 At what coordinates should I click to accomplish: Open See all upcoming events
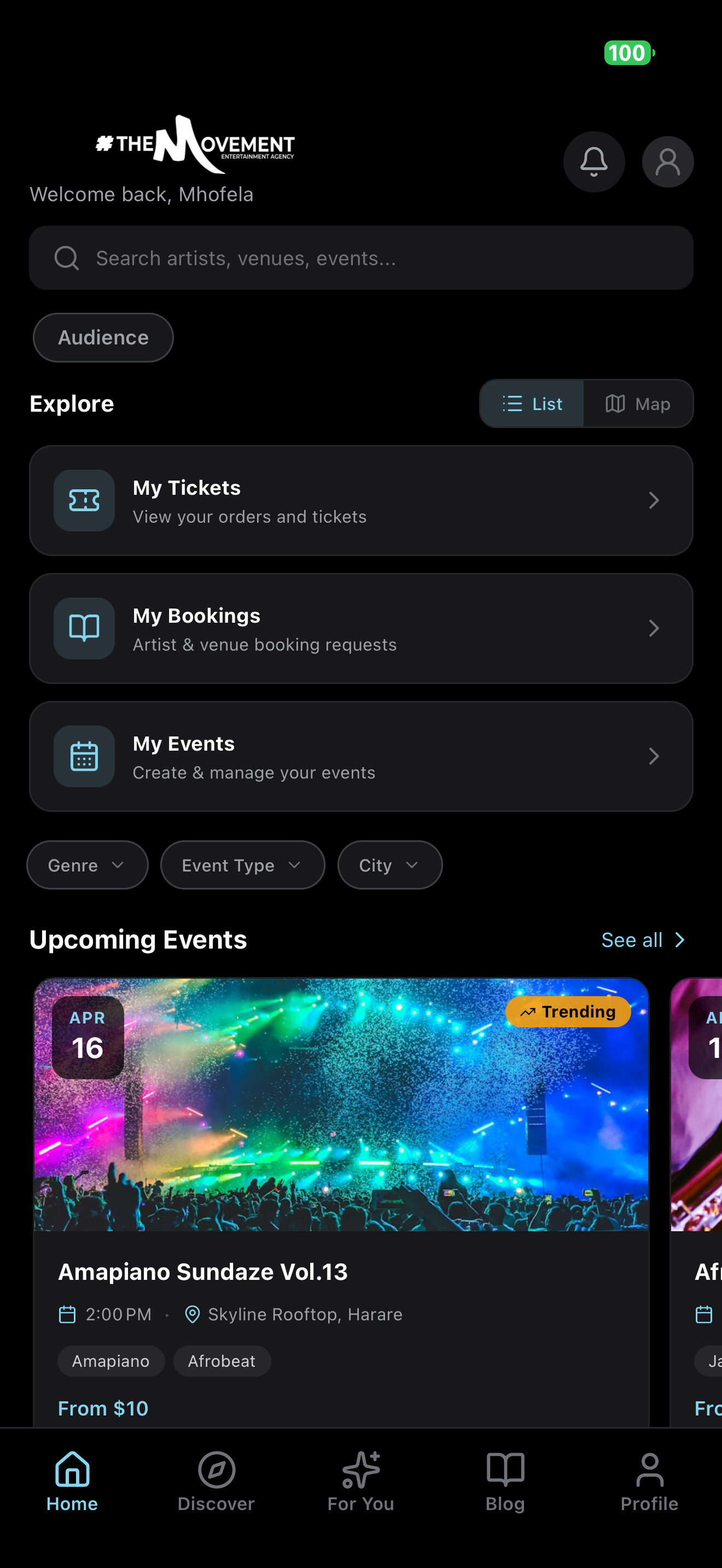tap(643, 939)
